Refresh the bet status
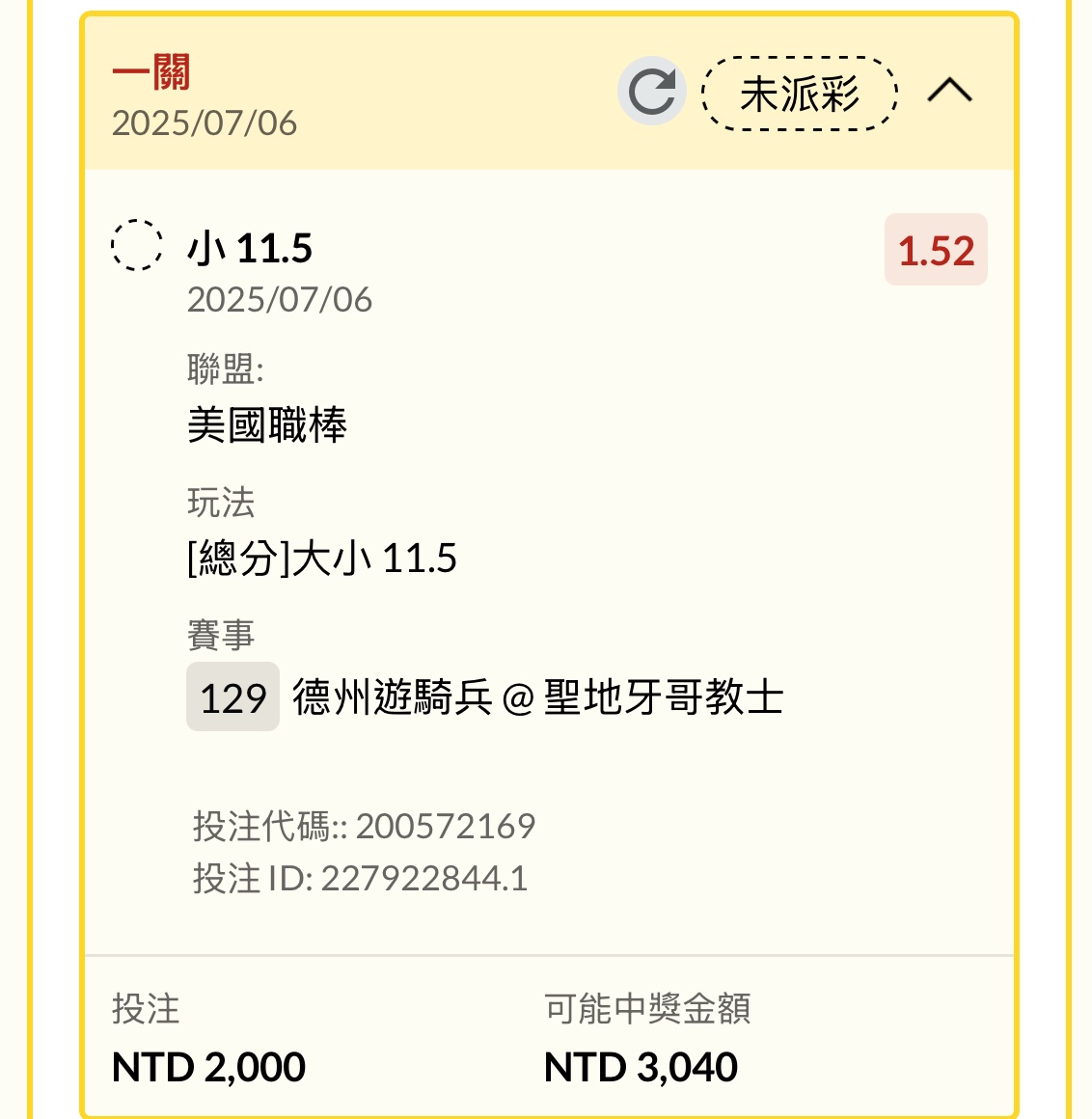The height and width of the screenshot is (1119, 1092). pyautogui.click(x=652, y=92)
